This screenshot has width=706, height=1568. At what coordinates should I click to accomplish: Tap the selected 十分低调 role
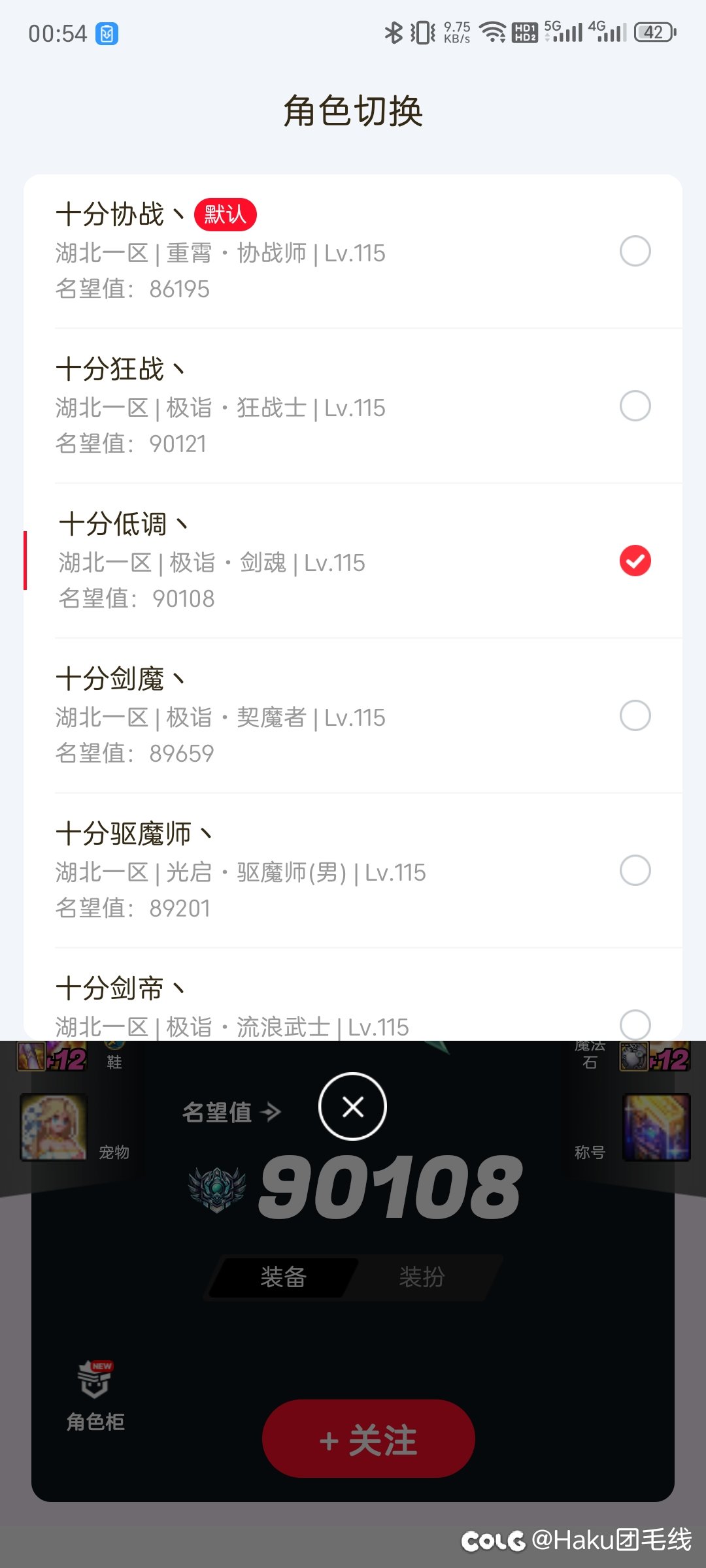(x=635, y=561)
